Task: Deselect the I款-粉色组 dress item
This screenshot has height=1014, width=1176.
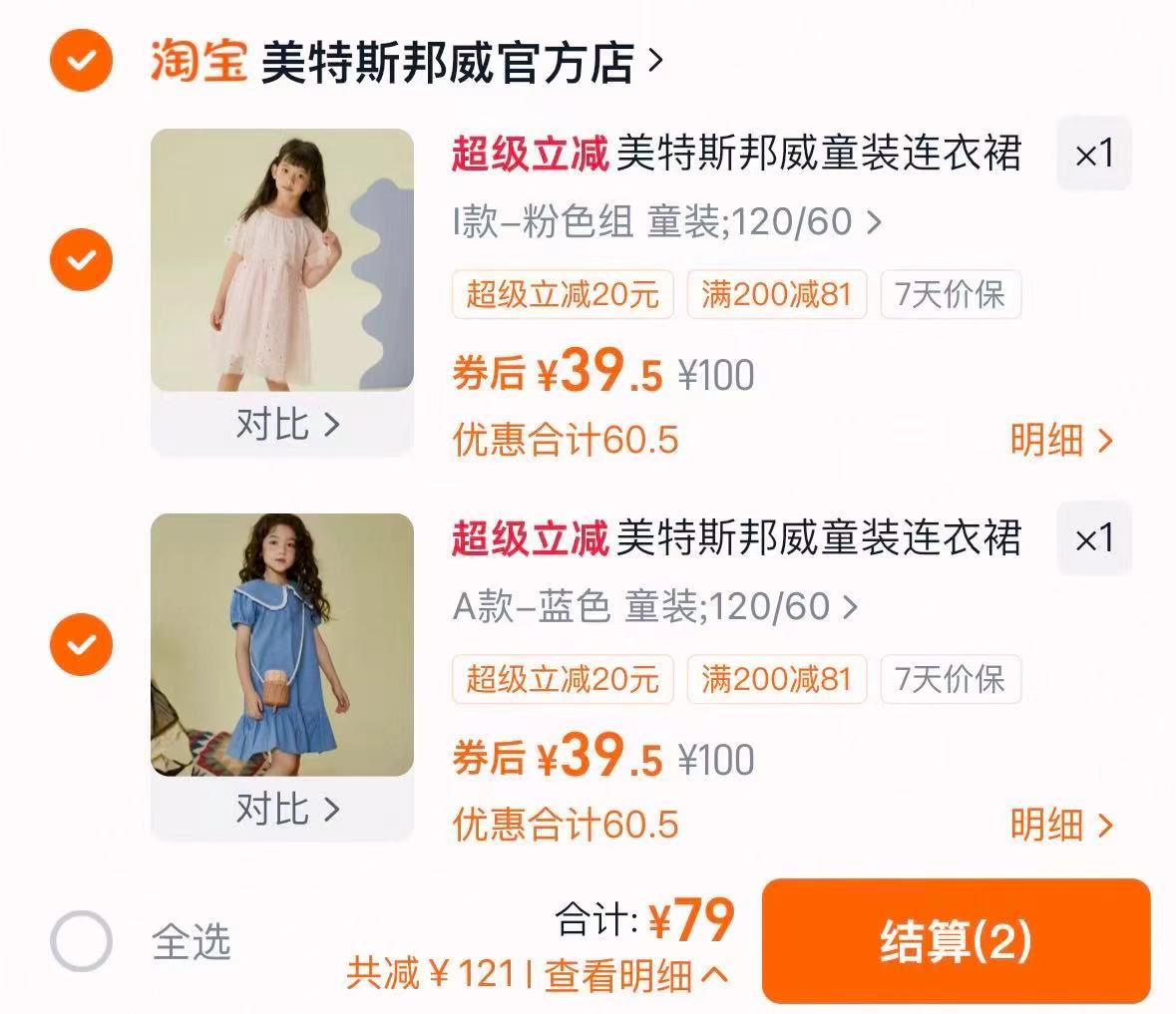Action: click(x=82, y=260)
